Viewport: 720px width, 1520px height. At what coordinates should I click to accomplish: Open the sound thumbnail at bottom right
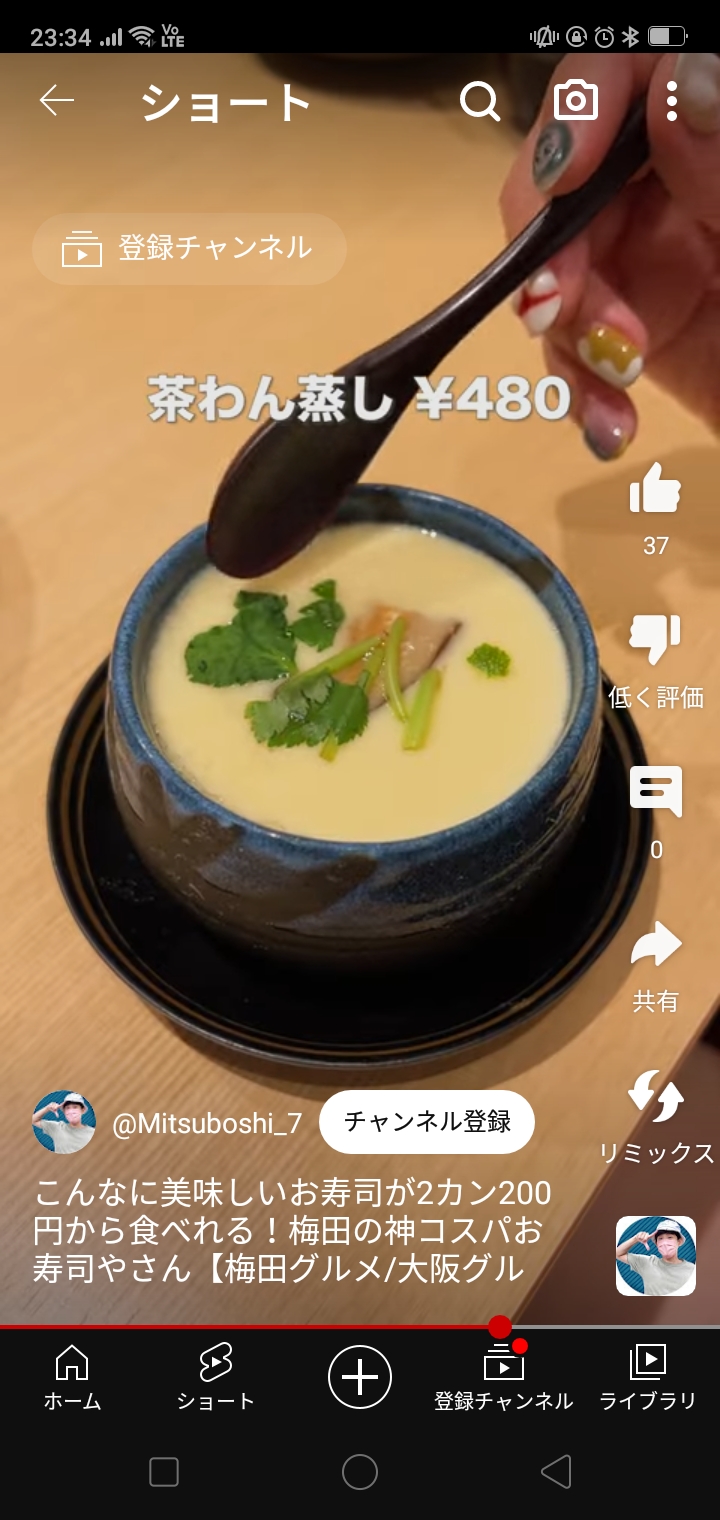pyautogui.click(x=656, y=1256)
